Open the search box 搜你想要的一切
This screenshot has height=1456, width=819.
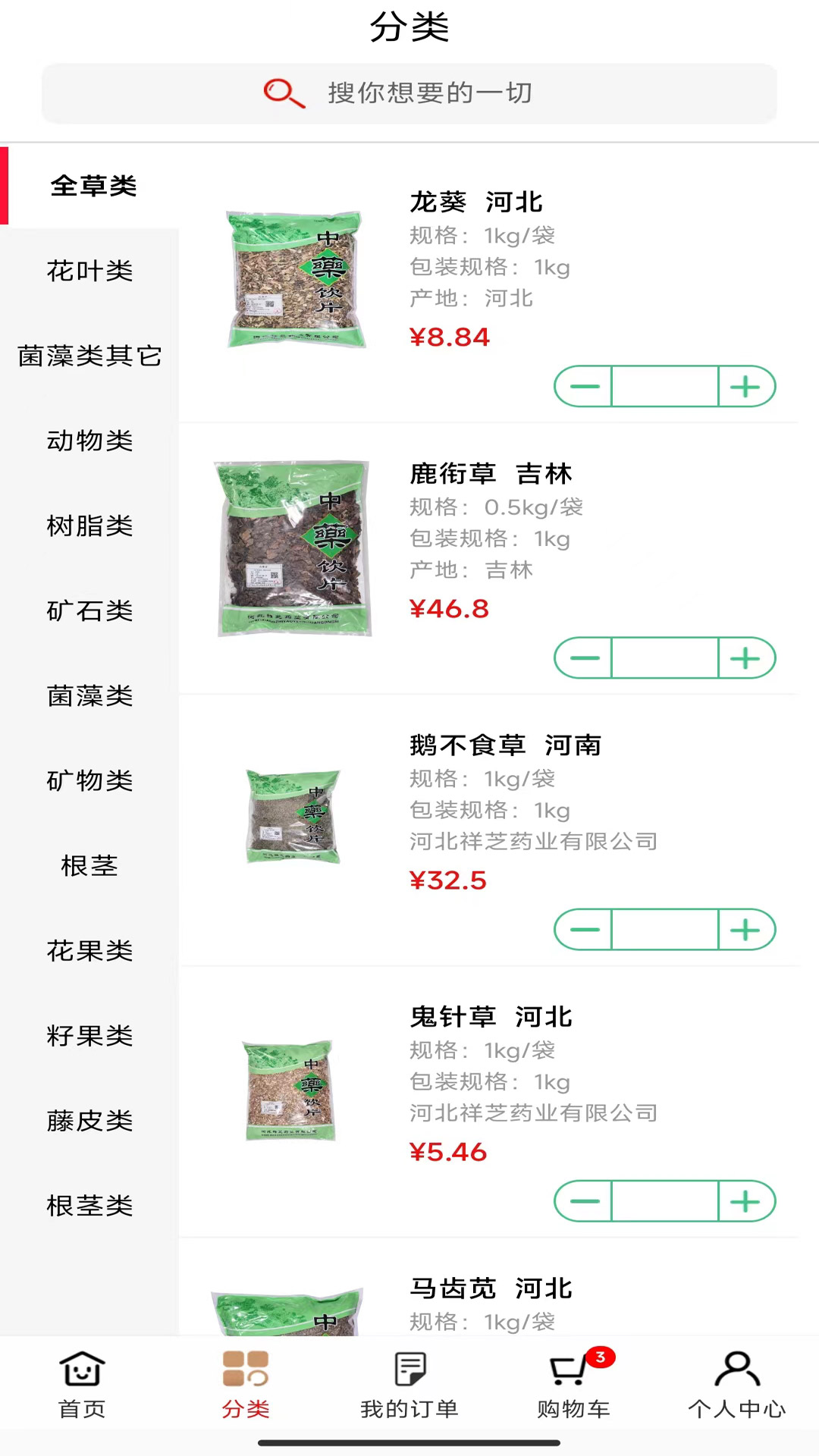(x=409, y=93)
